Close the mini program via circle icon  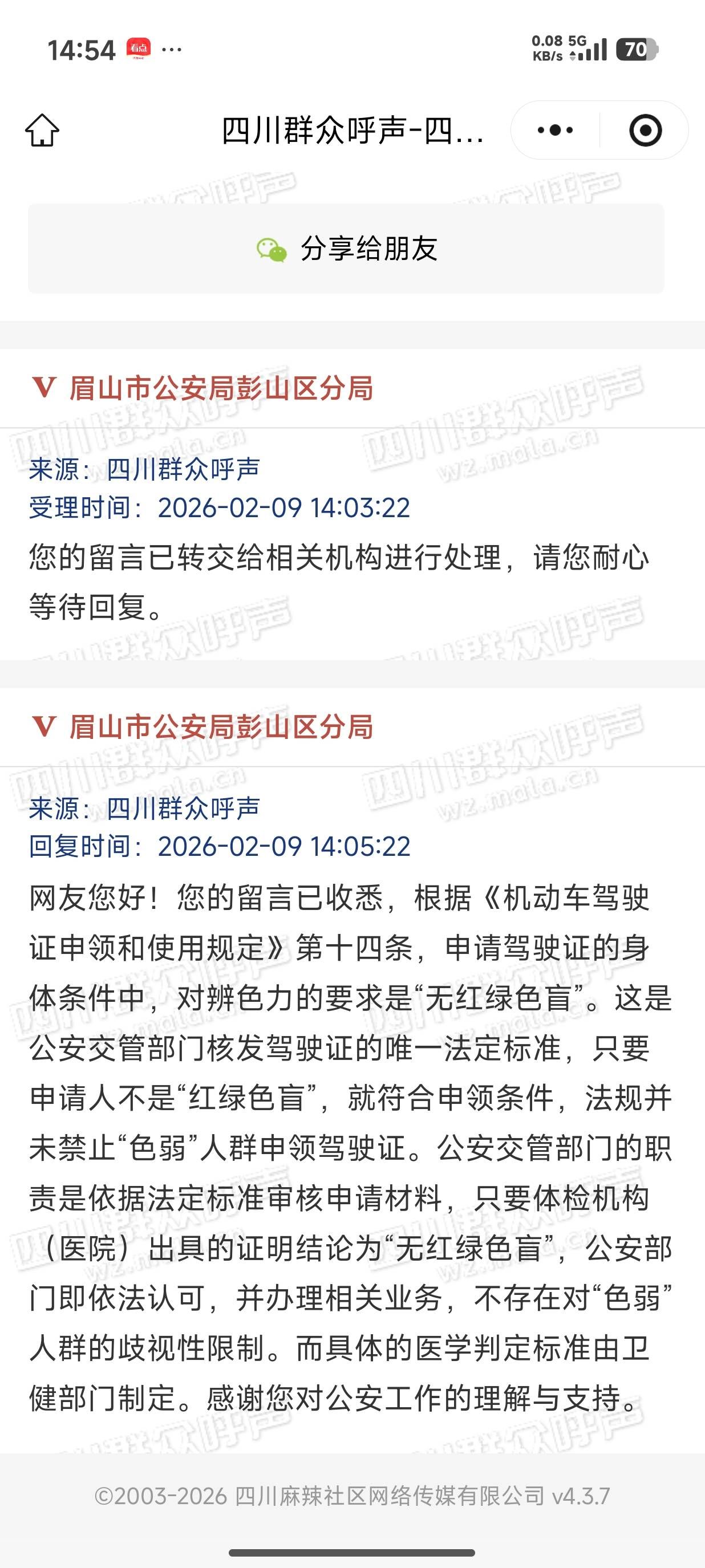pyautogui.click(x=645, y=130)
